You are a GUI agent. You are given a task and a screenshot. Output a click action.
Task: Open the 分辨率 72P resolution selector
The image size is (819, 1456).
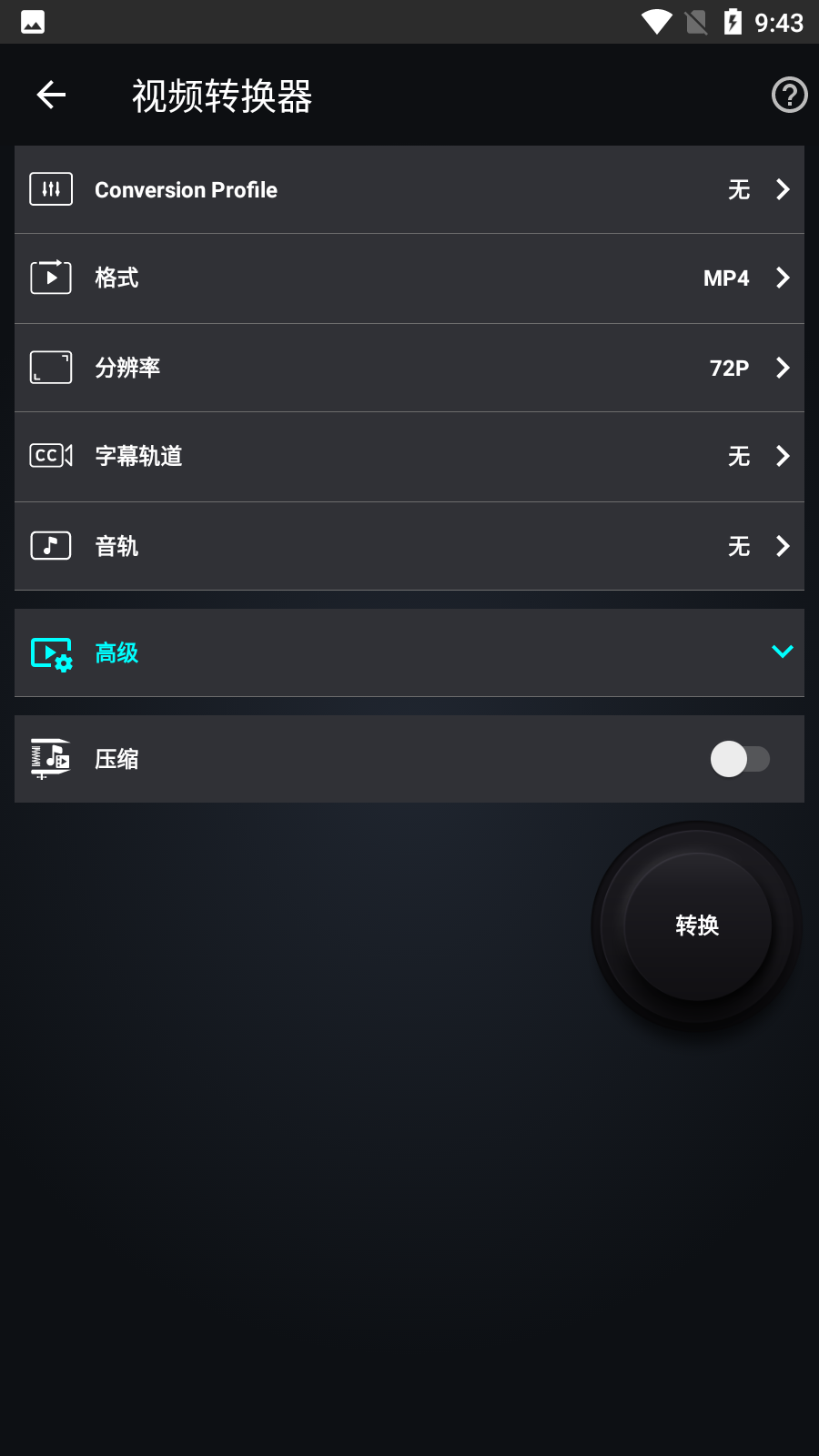pos(409,368)
